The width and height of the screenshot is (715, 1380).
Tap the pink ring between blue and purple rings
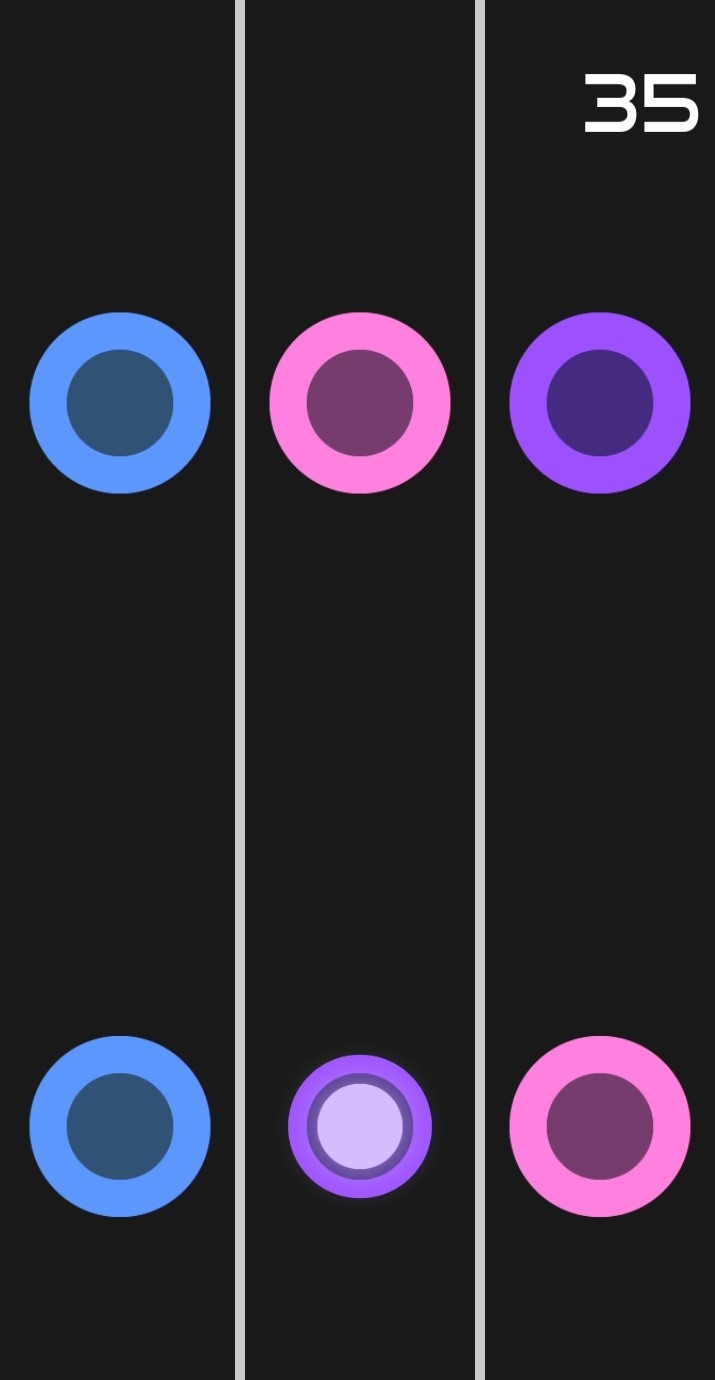pos(360,403)
